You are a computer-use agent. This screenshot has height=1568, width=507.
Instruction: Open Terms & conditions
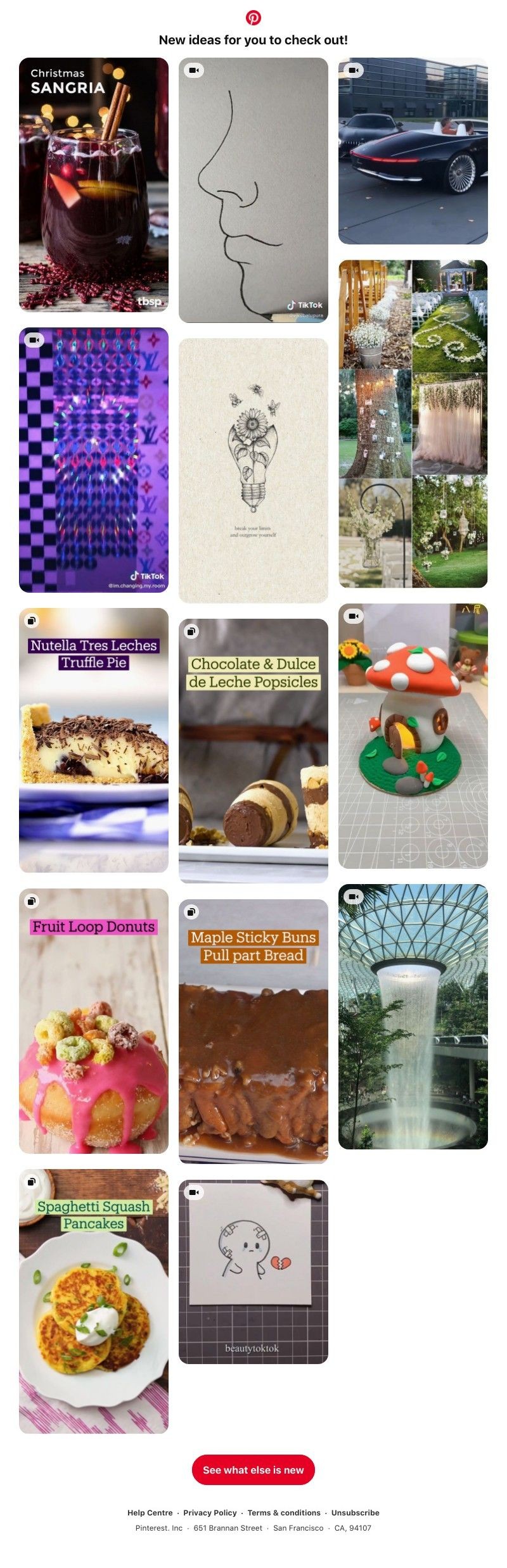click(x=284, y=1512)
